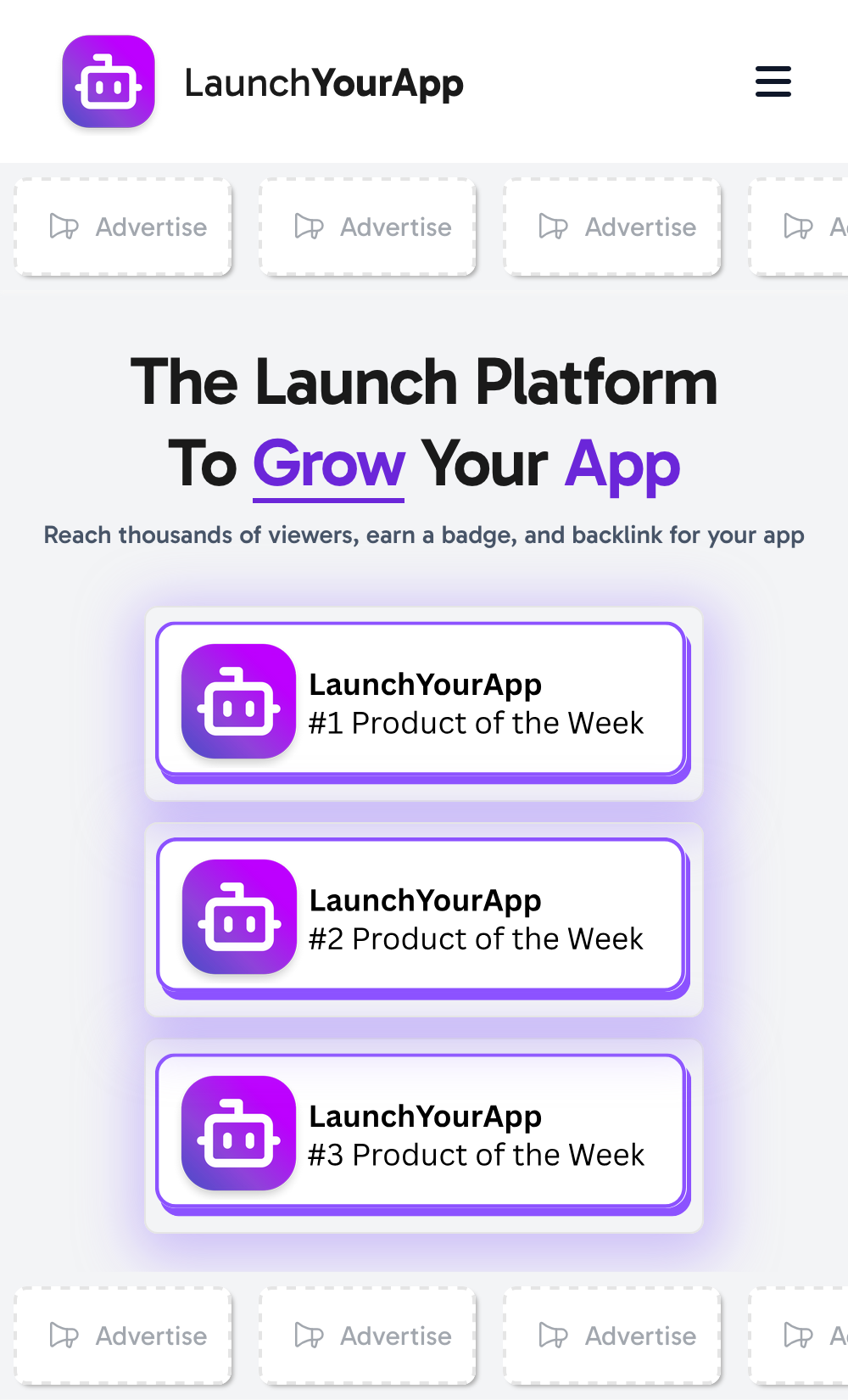
Task: Open the hamburger navigation menu
Action: click(773, 81)
